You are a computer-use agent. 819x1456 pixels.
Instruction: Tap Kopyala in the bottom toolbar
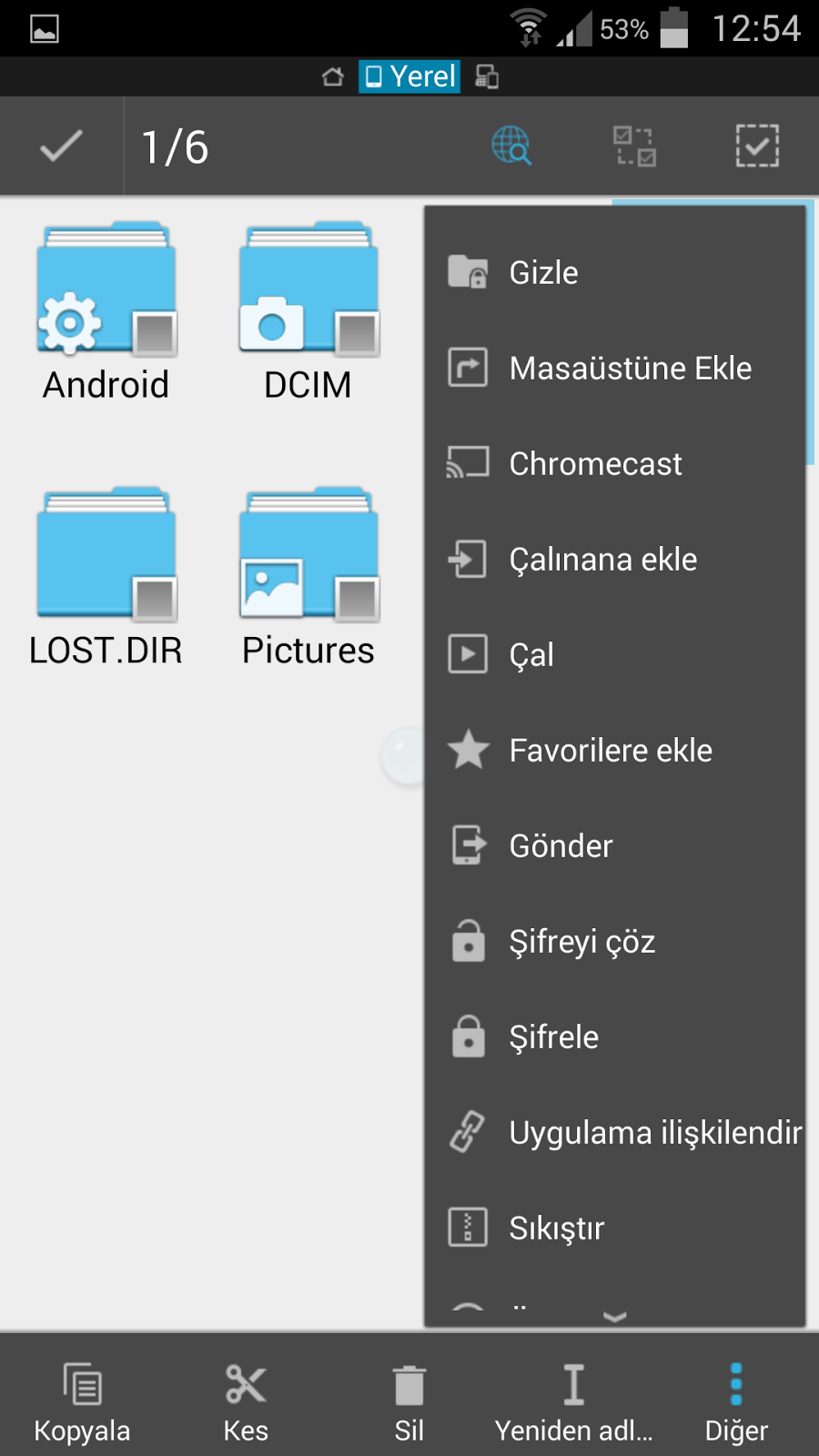[x=82, y=1402]
